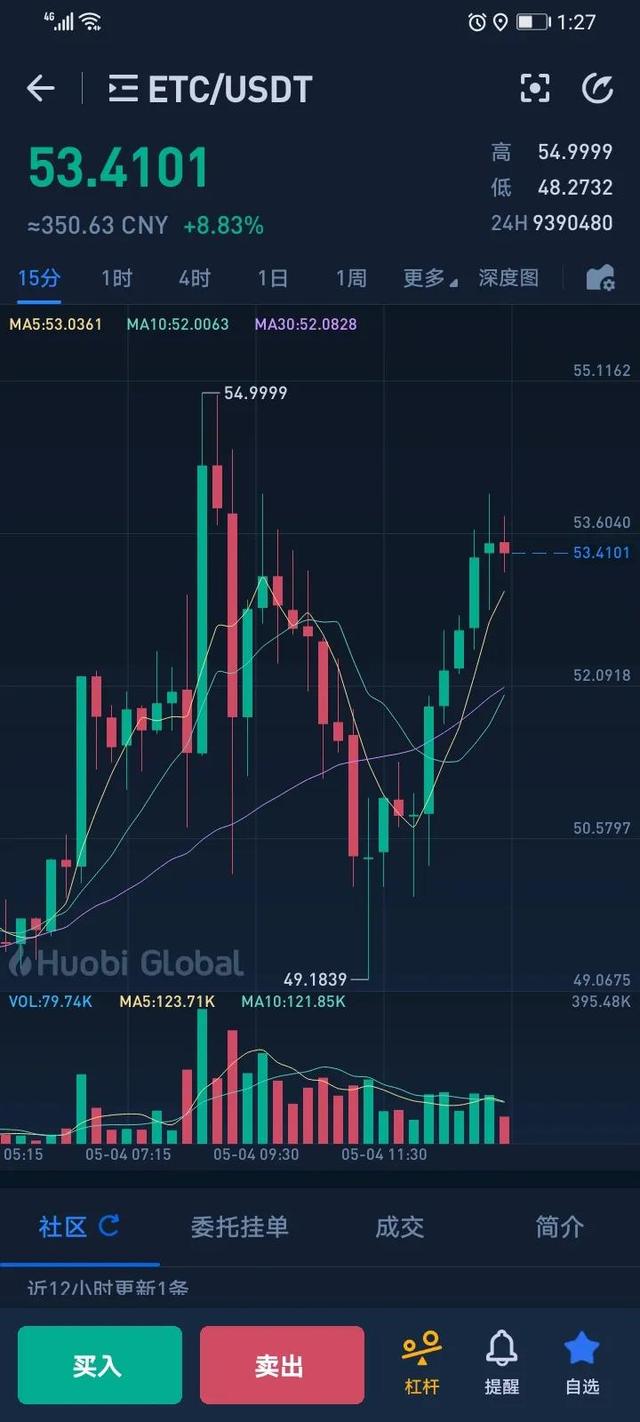Switch to the 4时 interval

[x=194, y=278]
